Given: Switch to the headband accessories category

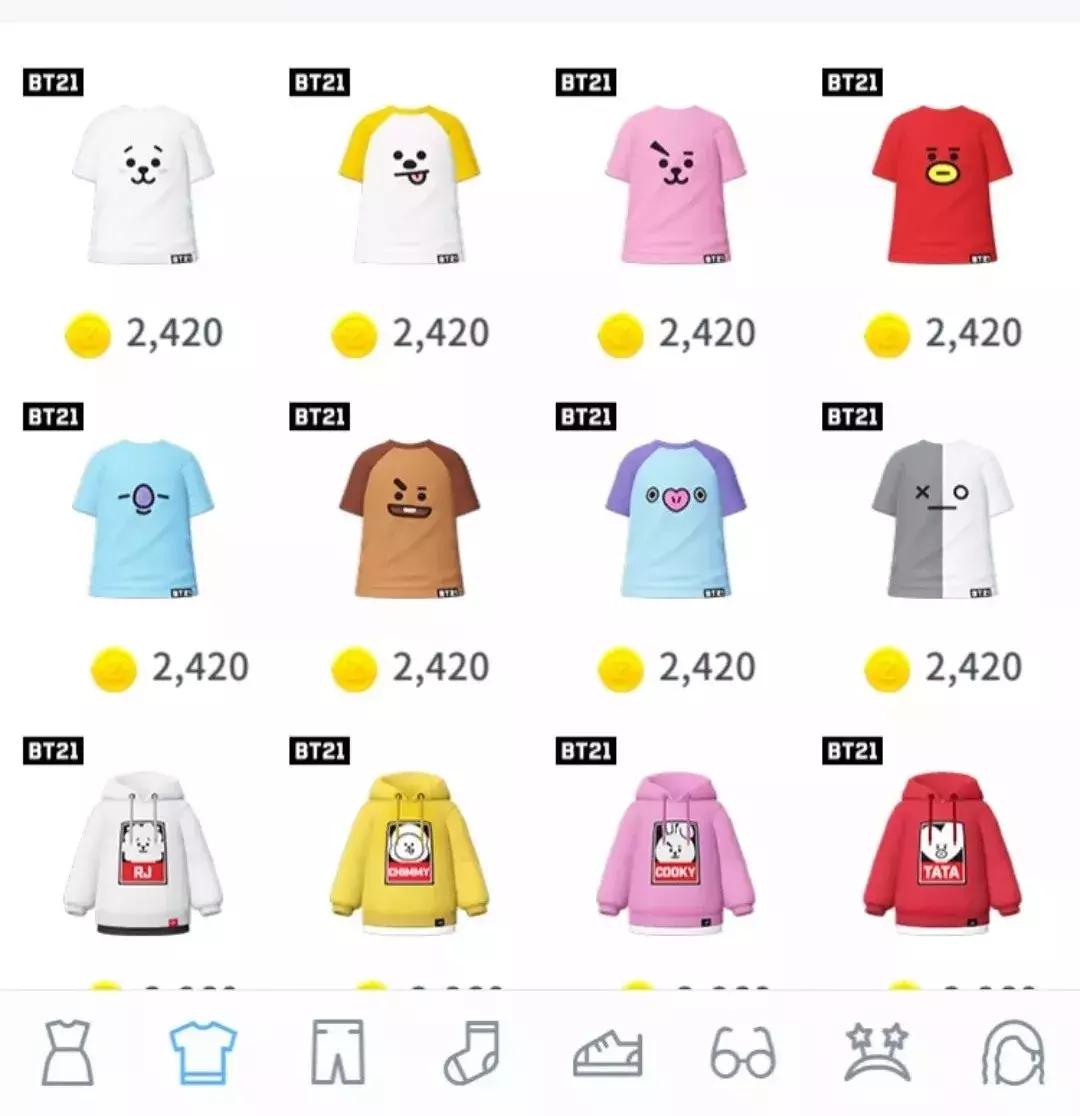Looking at the screenshot, I should 877,1053.
